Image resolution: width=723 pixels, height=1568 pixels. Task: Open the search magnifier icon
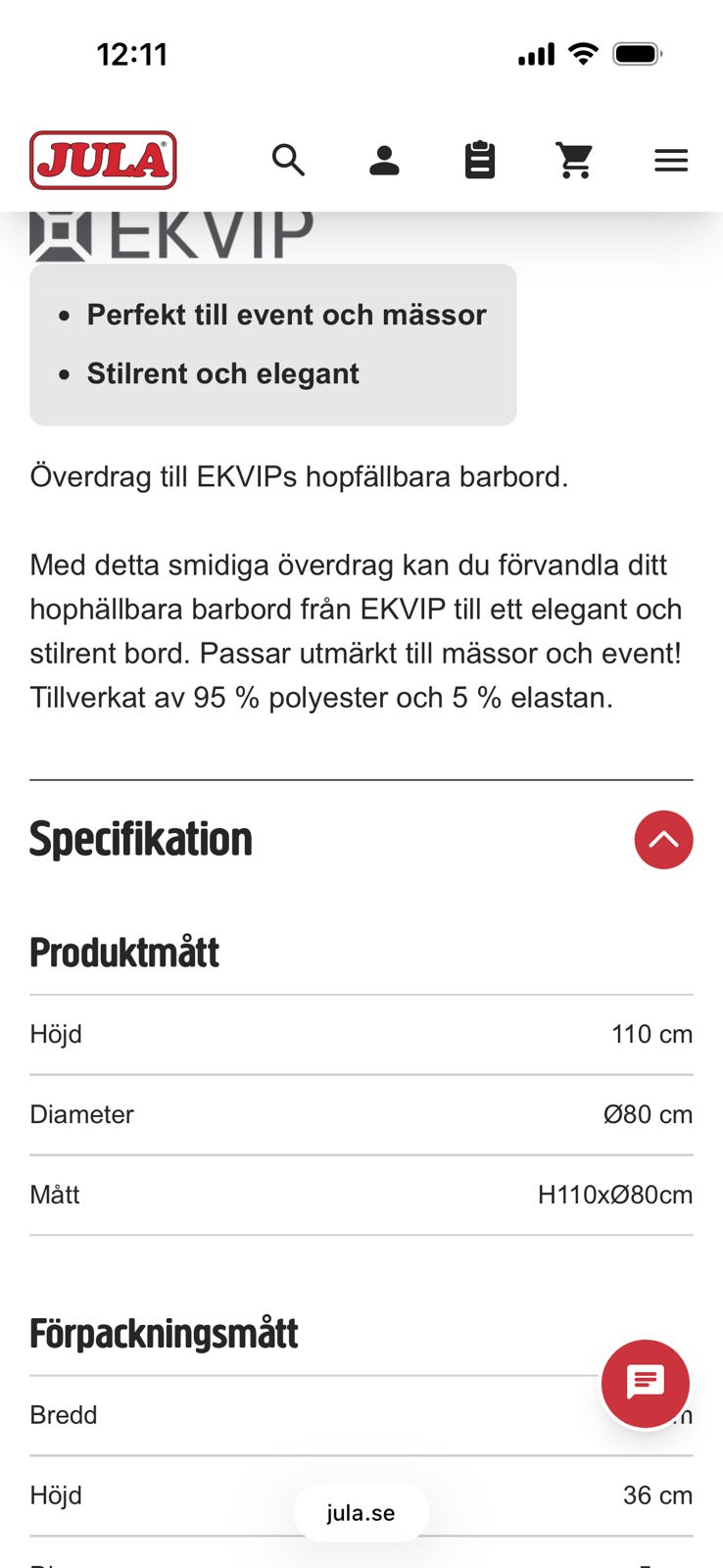click(288, 160)
